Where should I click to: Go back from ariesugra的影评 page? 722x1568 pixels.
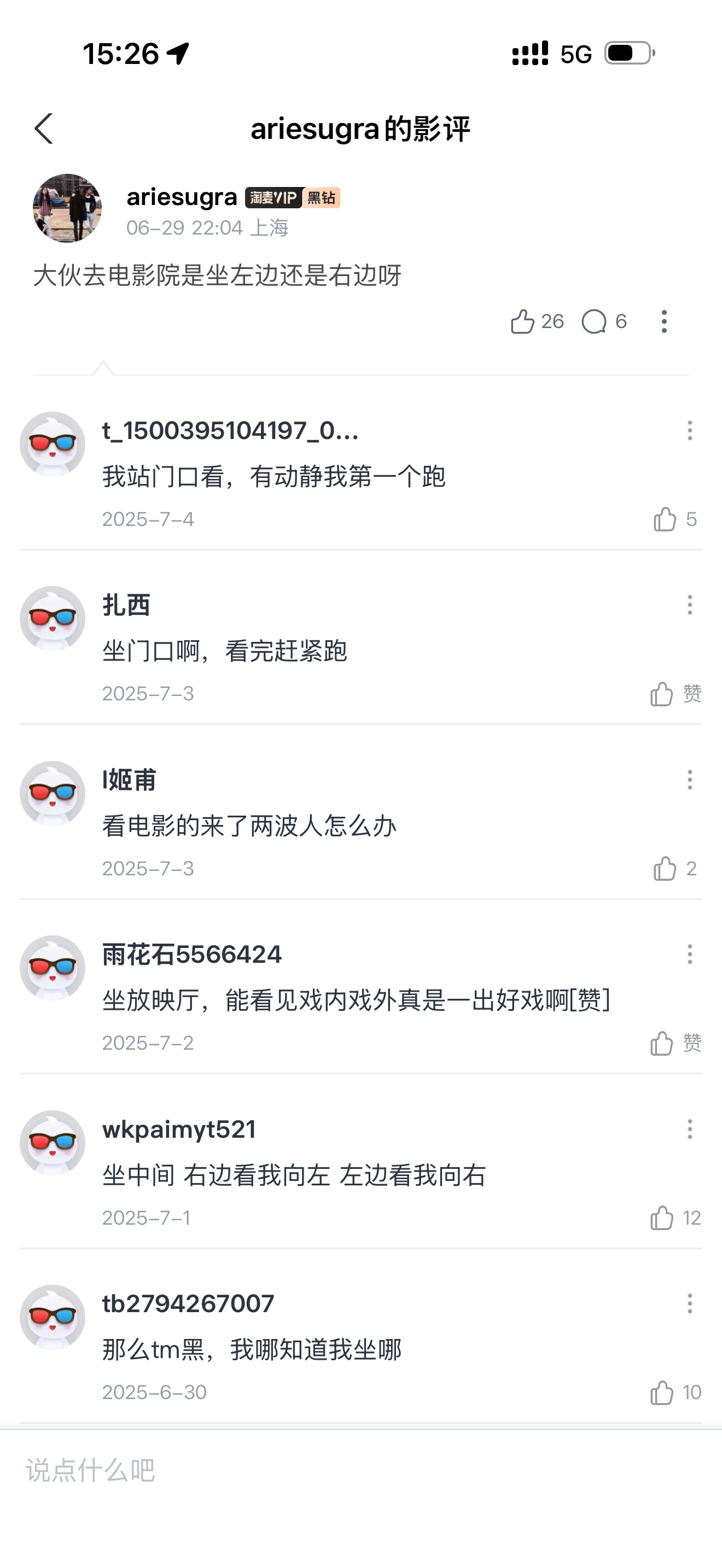tap(44, 128)
